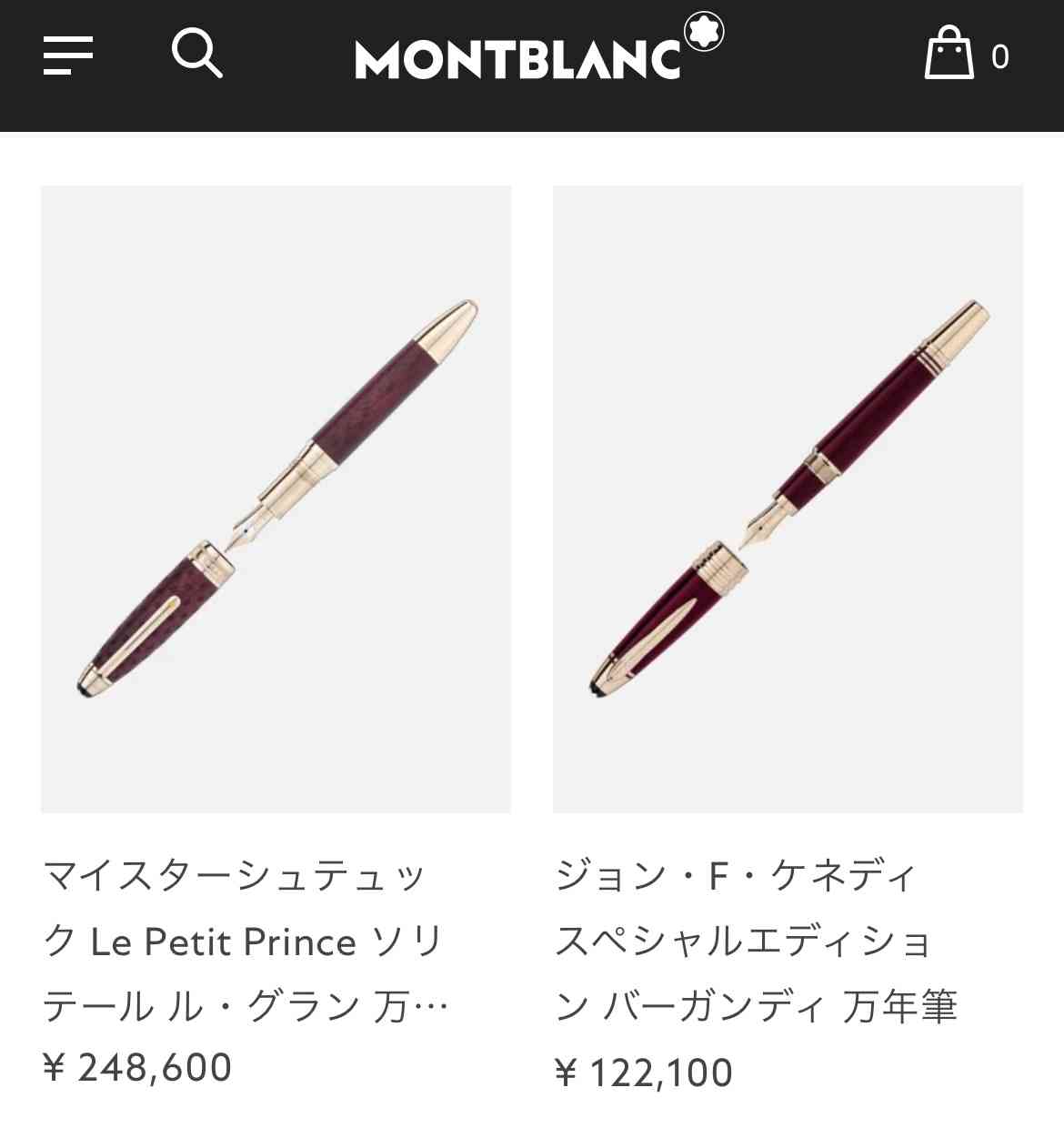The height and width of the screenshot is (1128, 1064).
Task: Open the Le Petit Prince fountain pen image
Action: (276, 499)
